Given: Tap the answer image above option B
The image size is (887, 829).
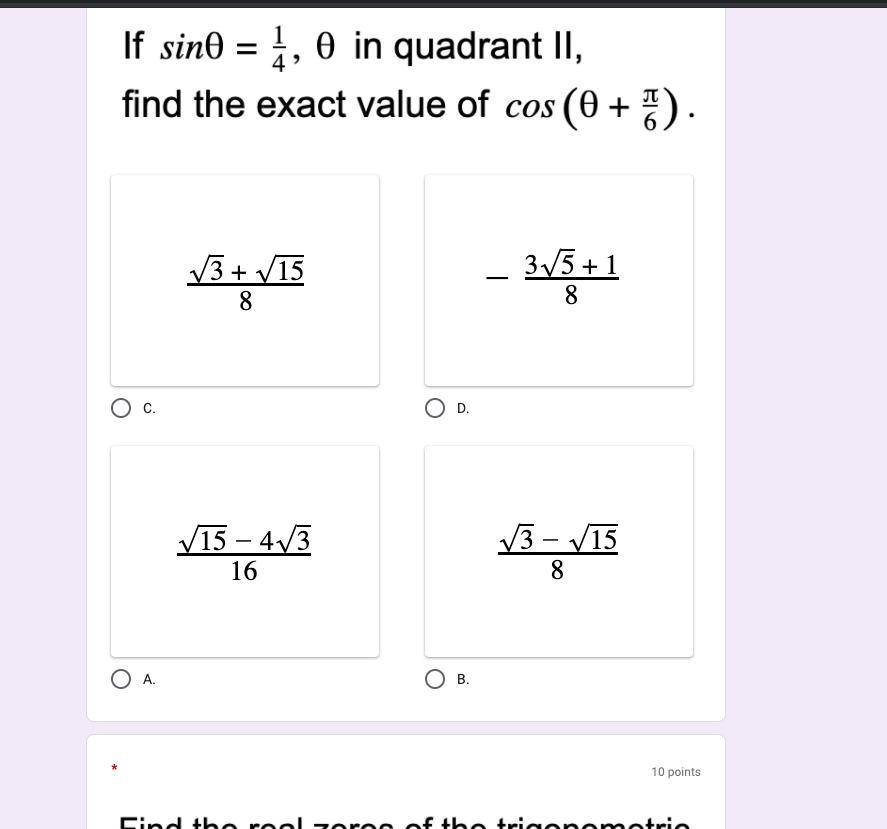Looking at the screenshot, I should coord(559,551).
